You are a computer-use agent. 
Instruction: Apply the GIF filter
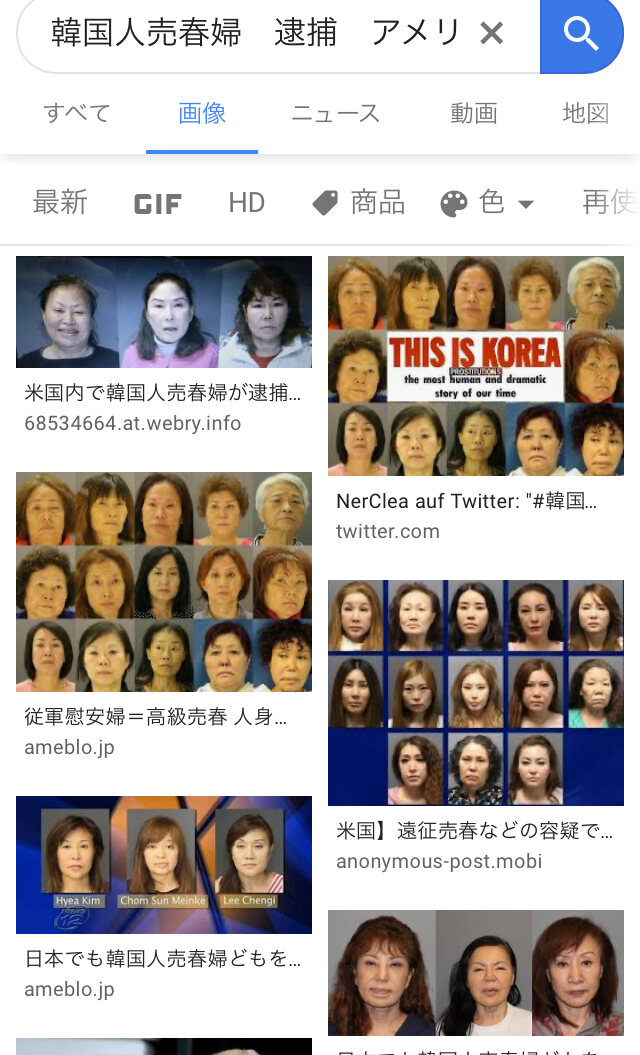tap(158, 204)
